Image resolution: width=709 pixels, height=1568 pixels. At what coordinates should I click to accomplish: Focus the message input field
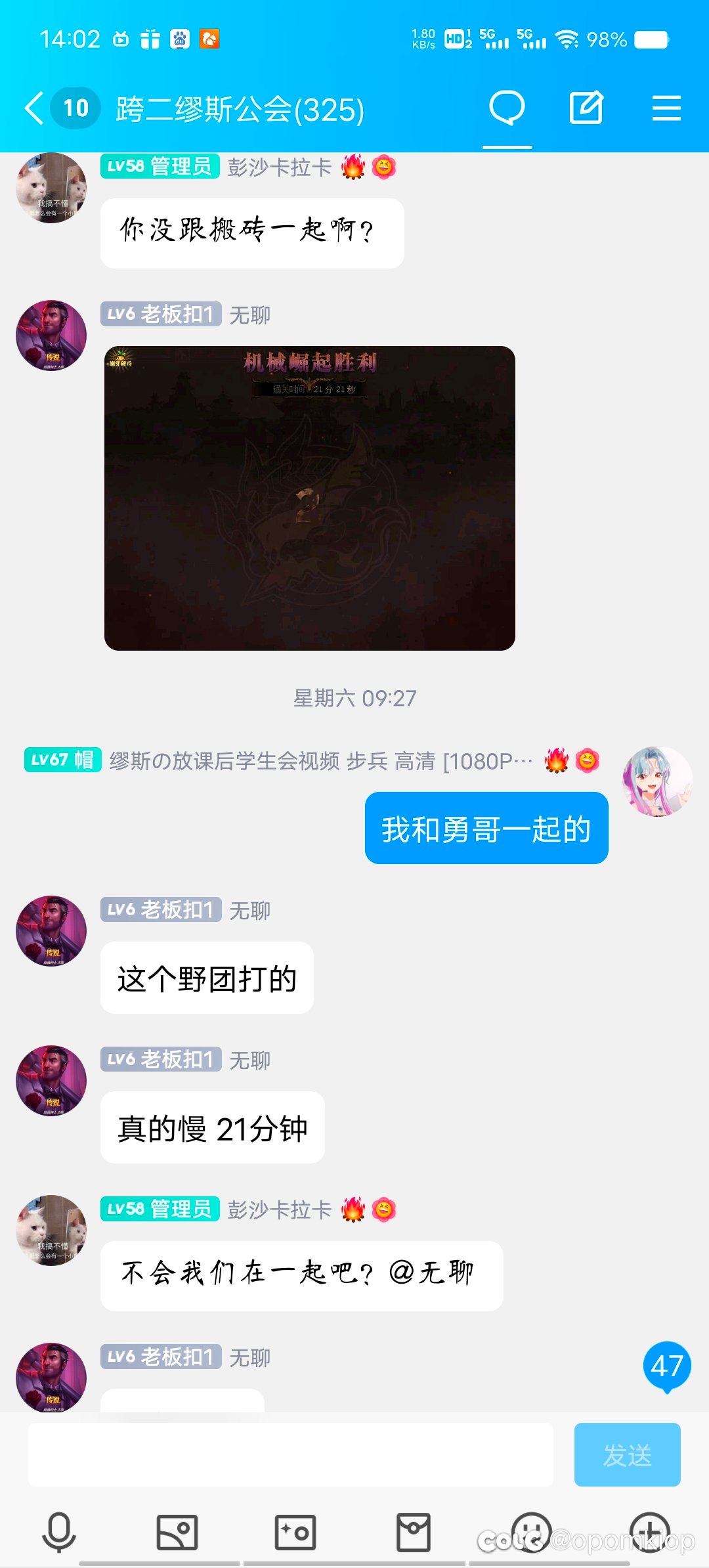tap(291, 1454)
